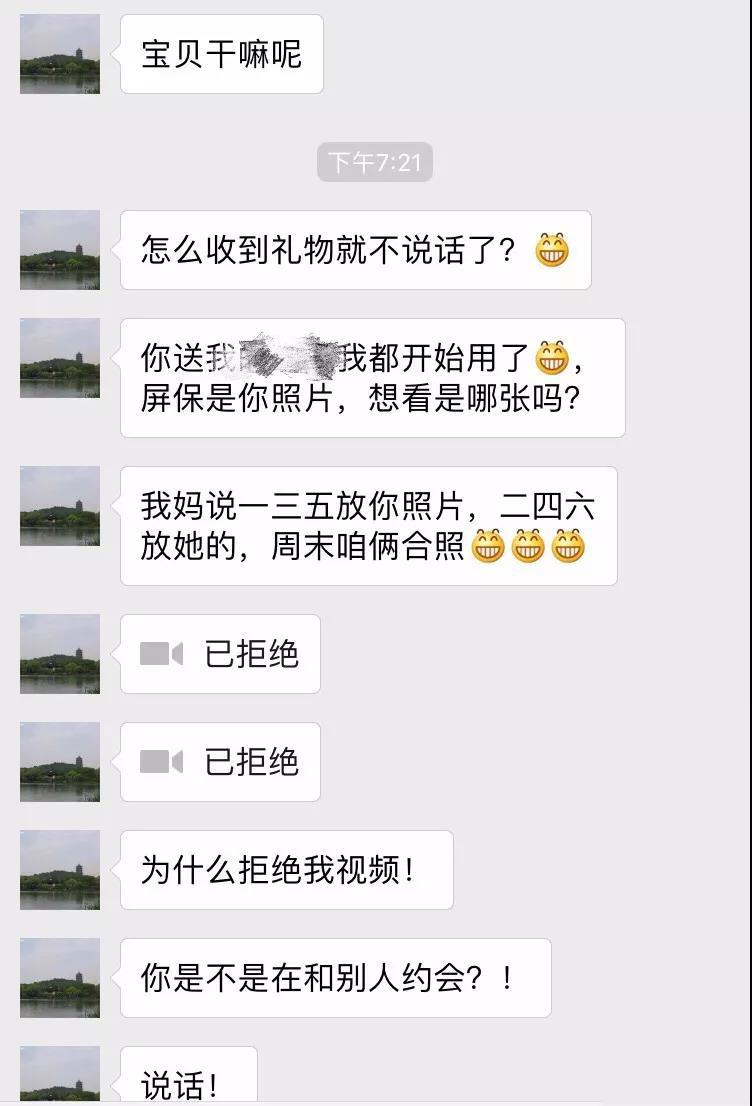This screenshot has width=752, height=1106.
Task: Tap the middle grinning emoji in the 我妈说 message
Action: [x=530, y=544]
